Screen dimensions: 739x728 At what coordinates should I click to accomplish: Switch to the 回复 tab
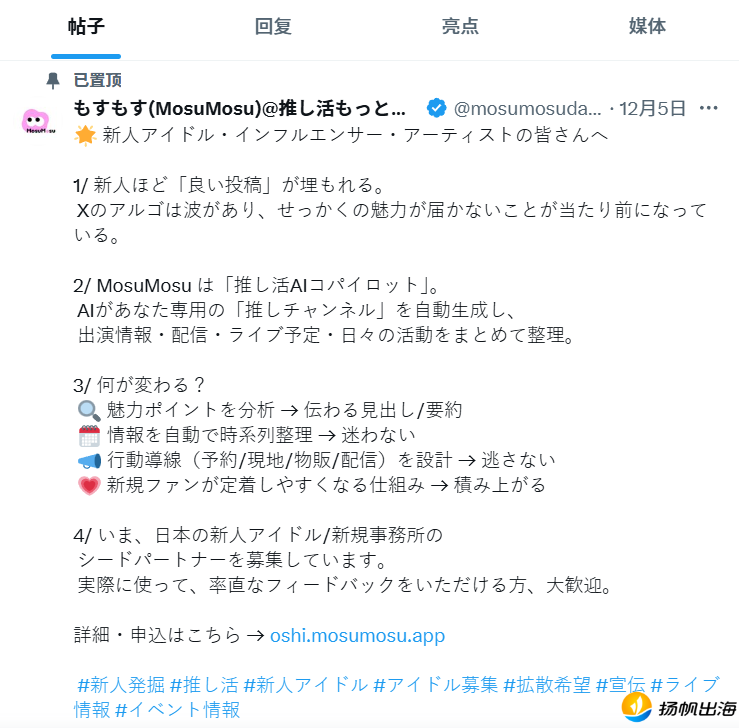[273, 27]
